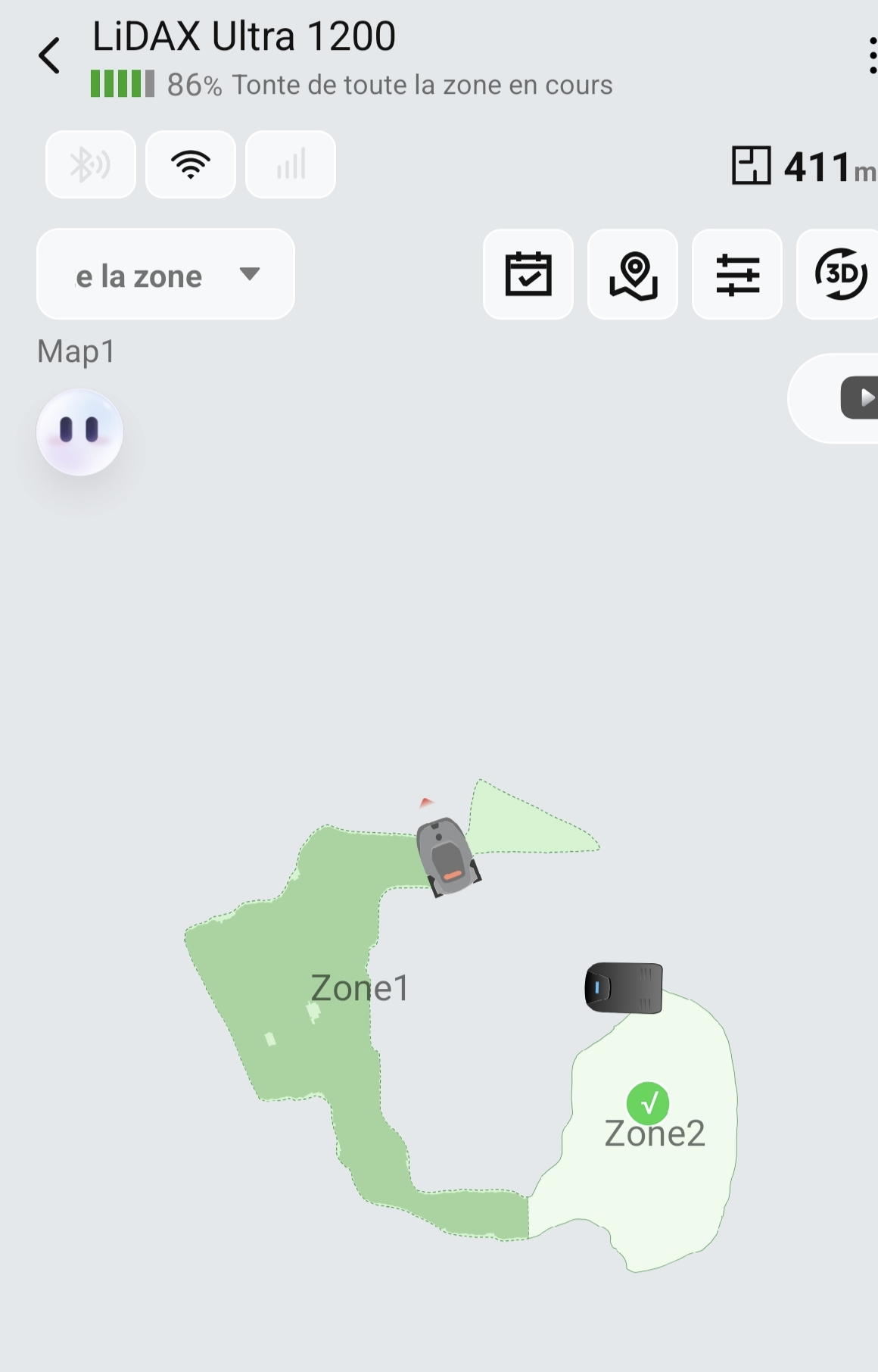
Task: Open the three-dot overflow menu
Action: click(x=871, y=56)
